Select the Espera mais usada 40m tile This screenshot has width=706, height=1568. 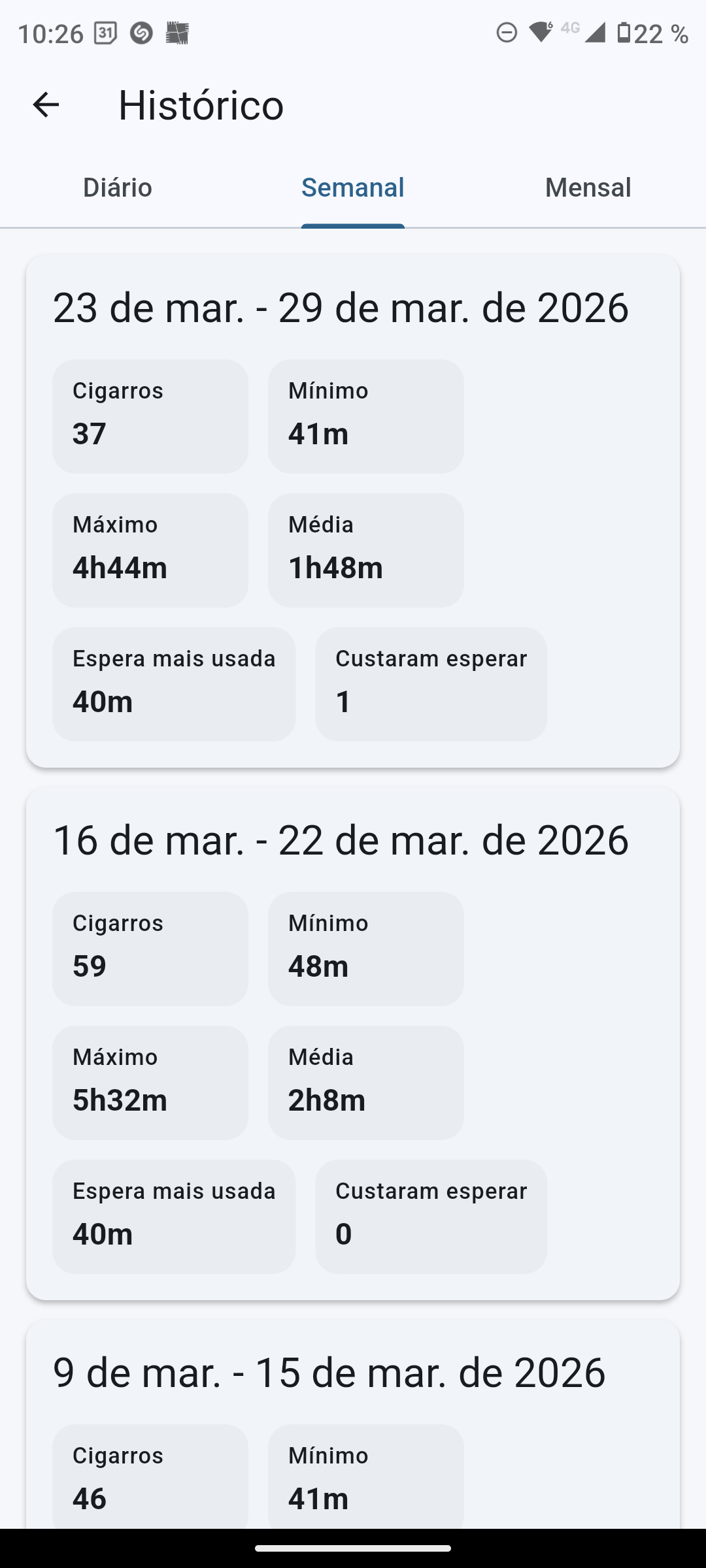point(174,683)
